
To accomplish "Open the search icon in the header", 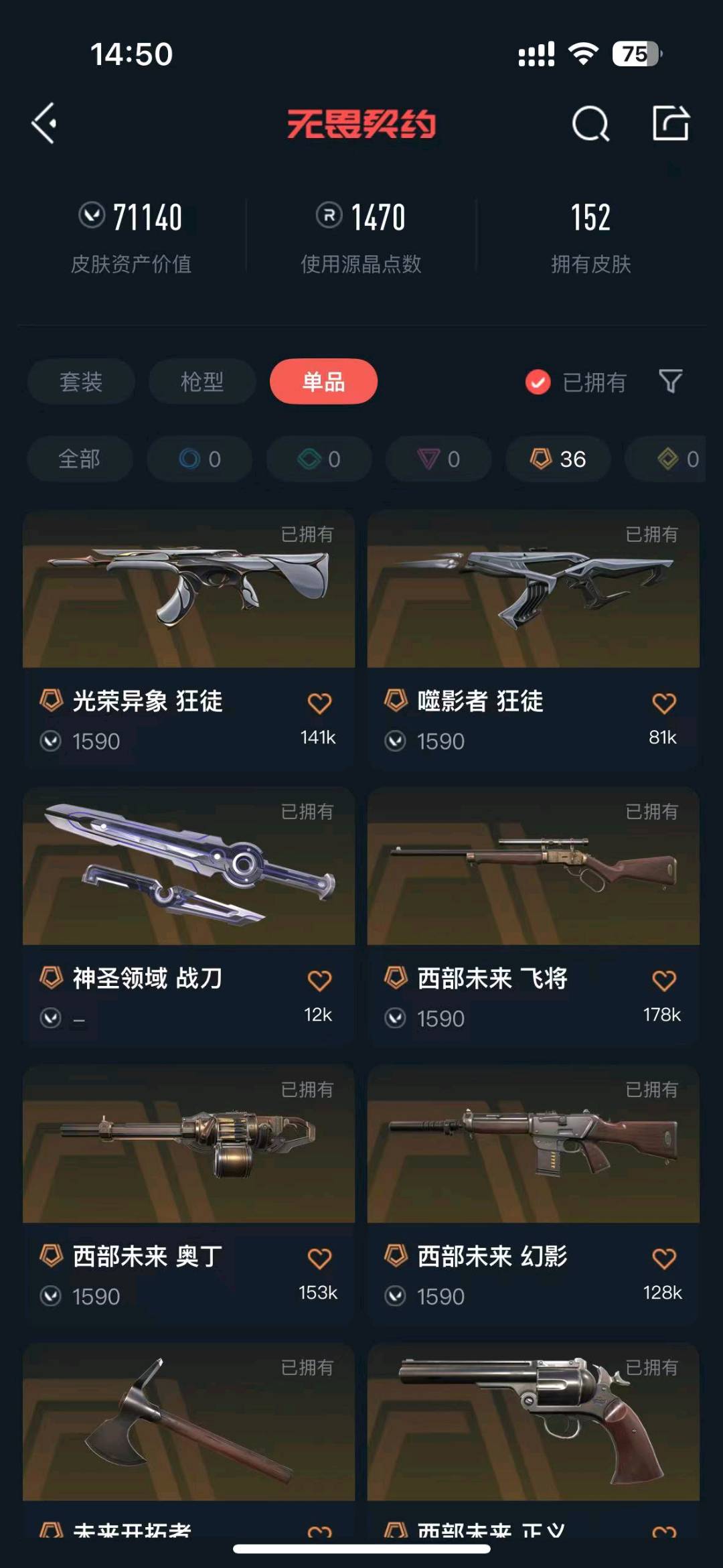I will click(x=590, y=124).
